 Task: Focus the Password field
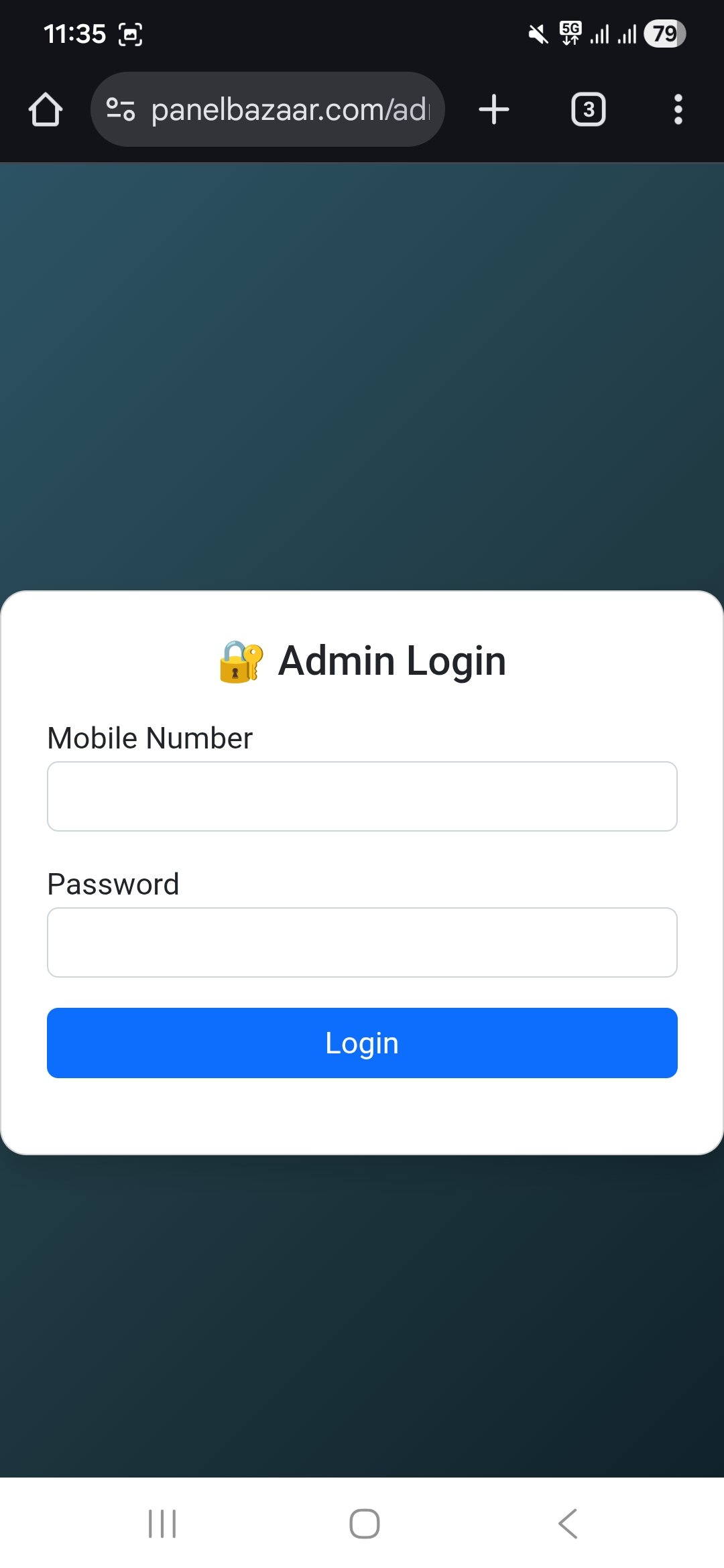pyautogui.click(x=362, y=942)
